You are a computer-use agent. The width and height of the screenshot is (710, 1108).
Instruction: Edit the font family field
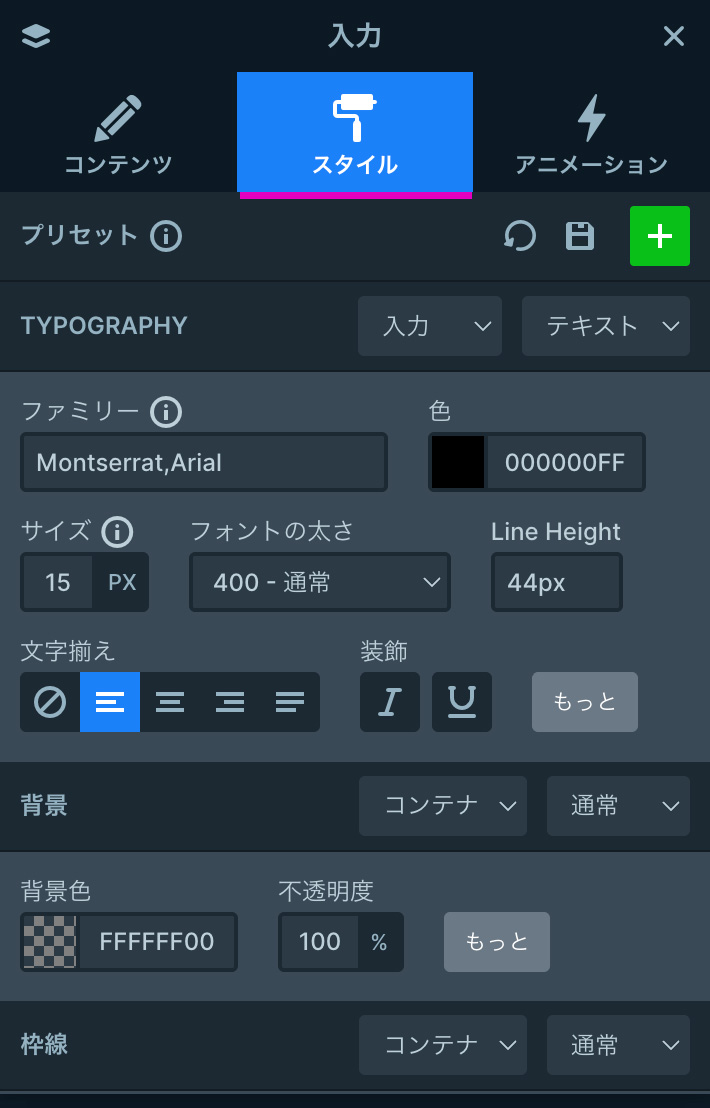pyautogui.click(x=204, y=462)
